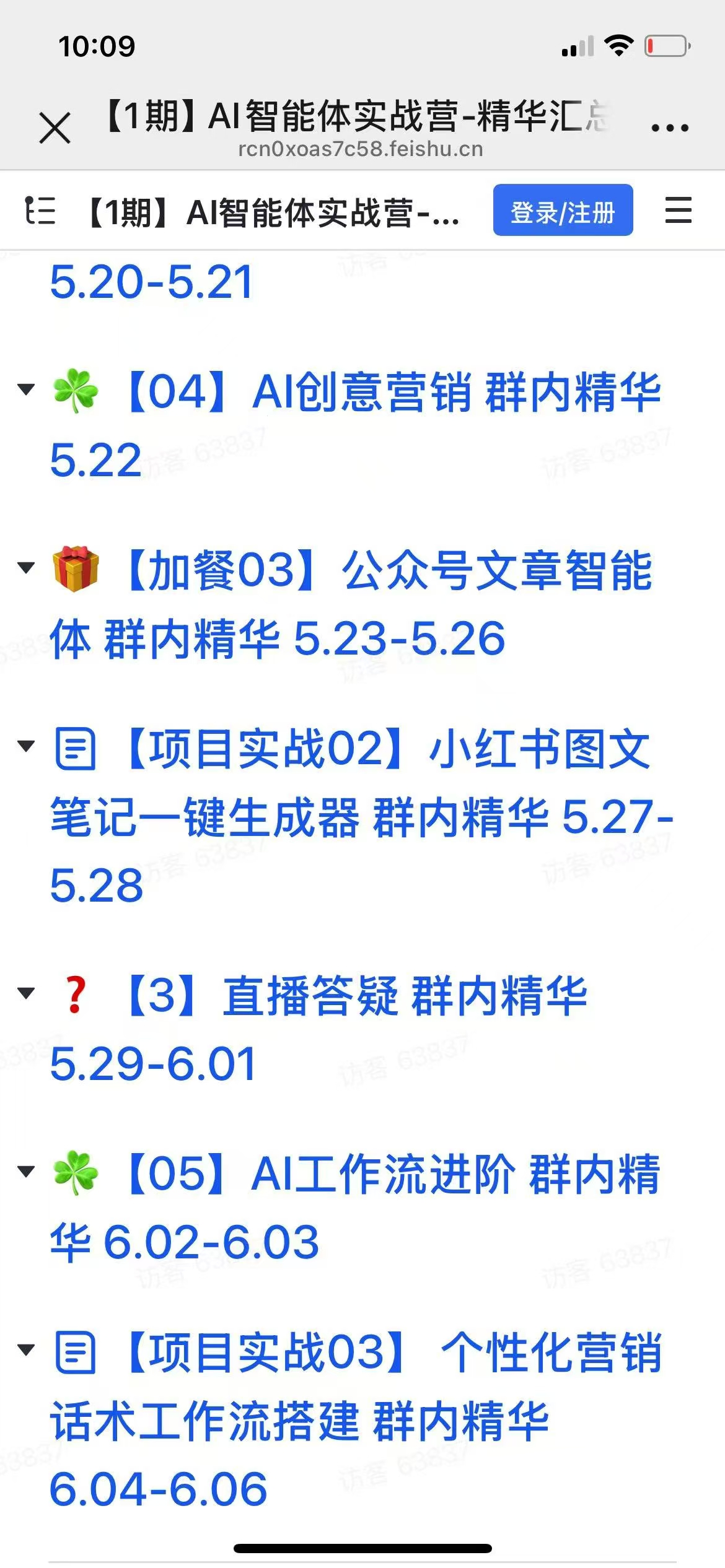
Task: Collapse the 【3】直播答疑 section arrow
Action: point(26,993)
